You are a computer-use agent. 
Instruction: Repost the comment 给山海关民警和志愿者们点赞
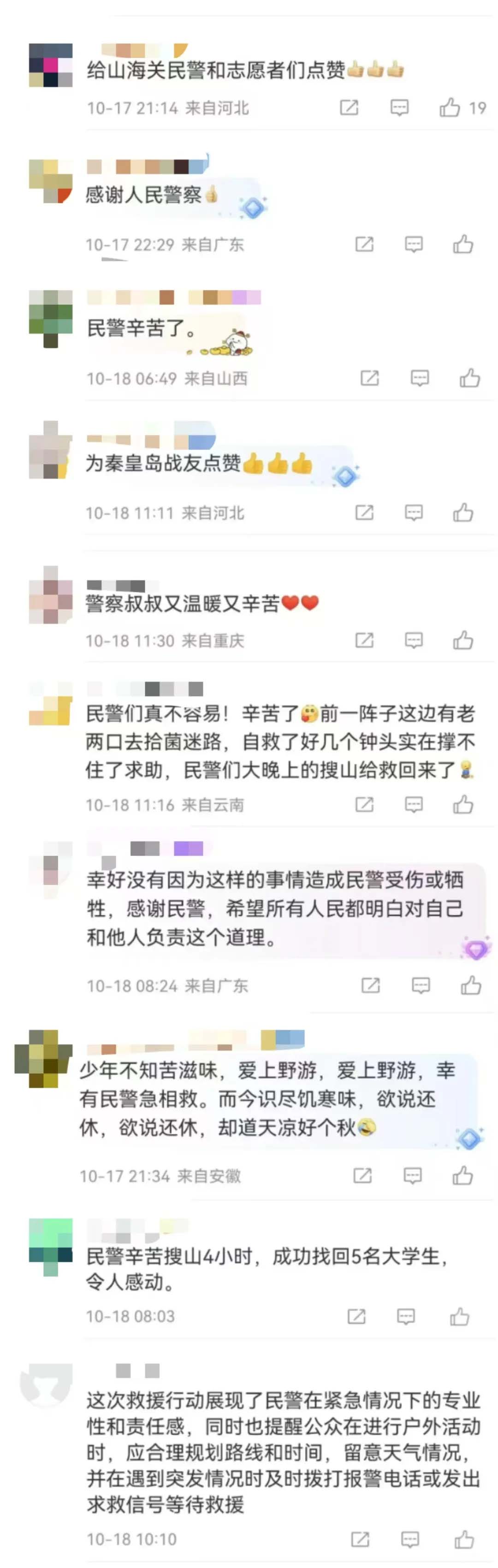pos(349,108)
